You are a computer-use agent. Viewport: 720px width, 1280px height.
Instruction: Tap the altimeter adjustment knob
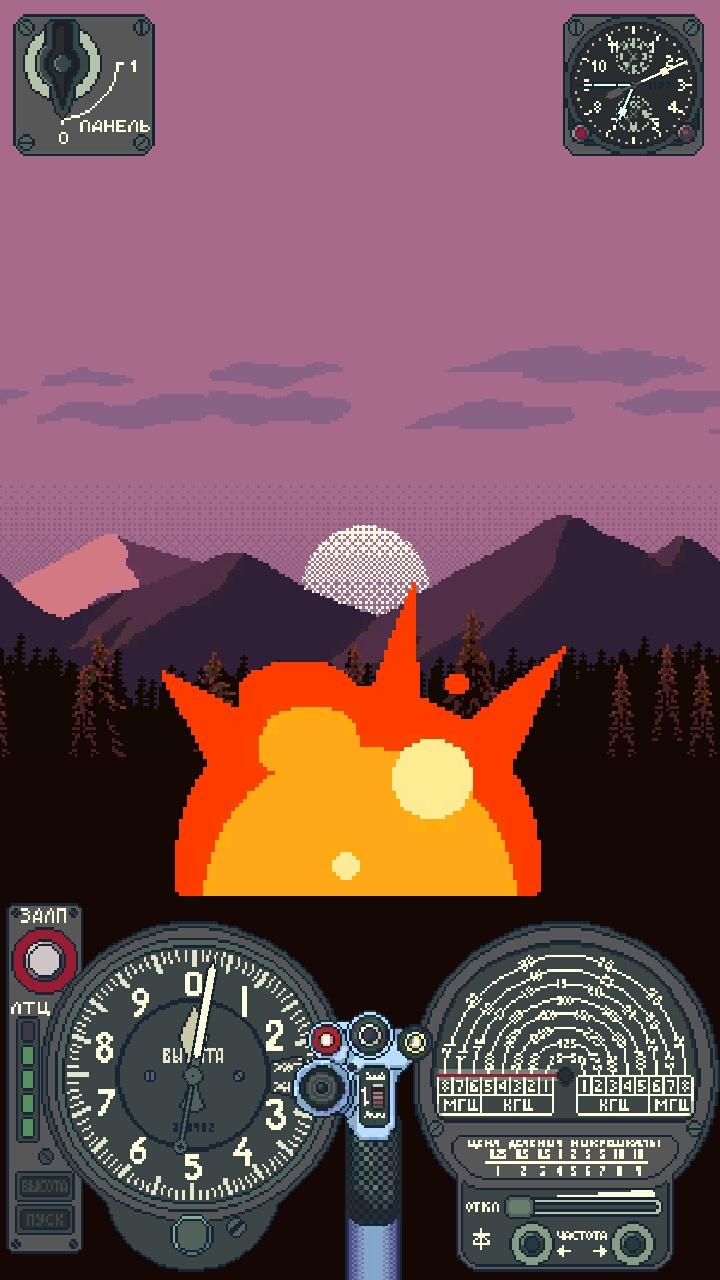point(190,1235)
